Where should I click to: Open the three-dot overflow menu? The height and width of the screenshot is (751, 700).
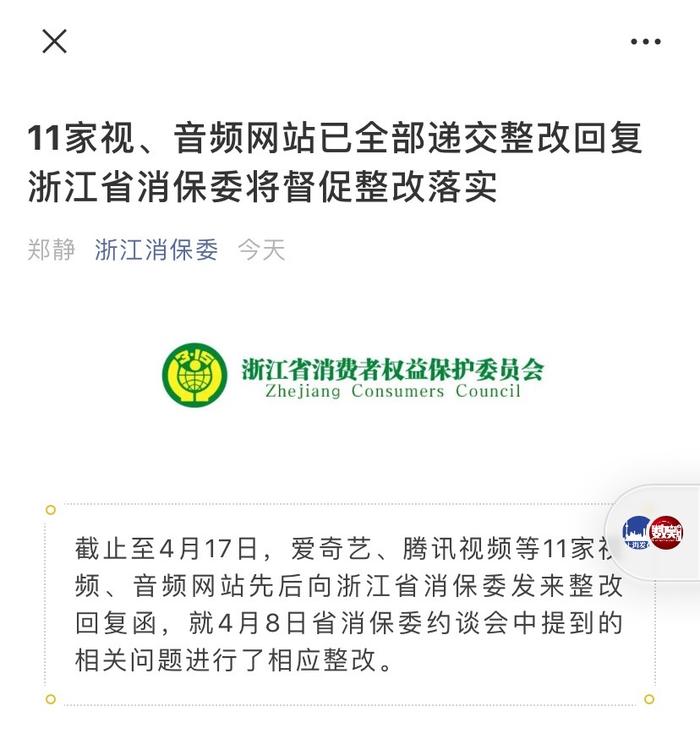(x=645, y=42)
